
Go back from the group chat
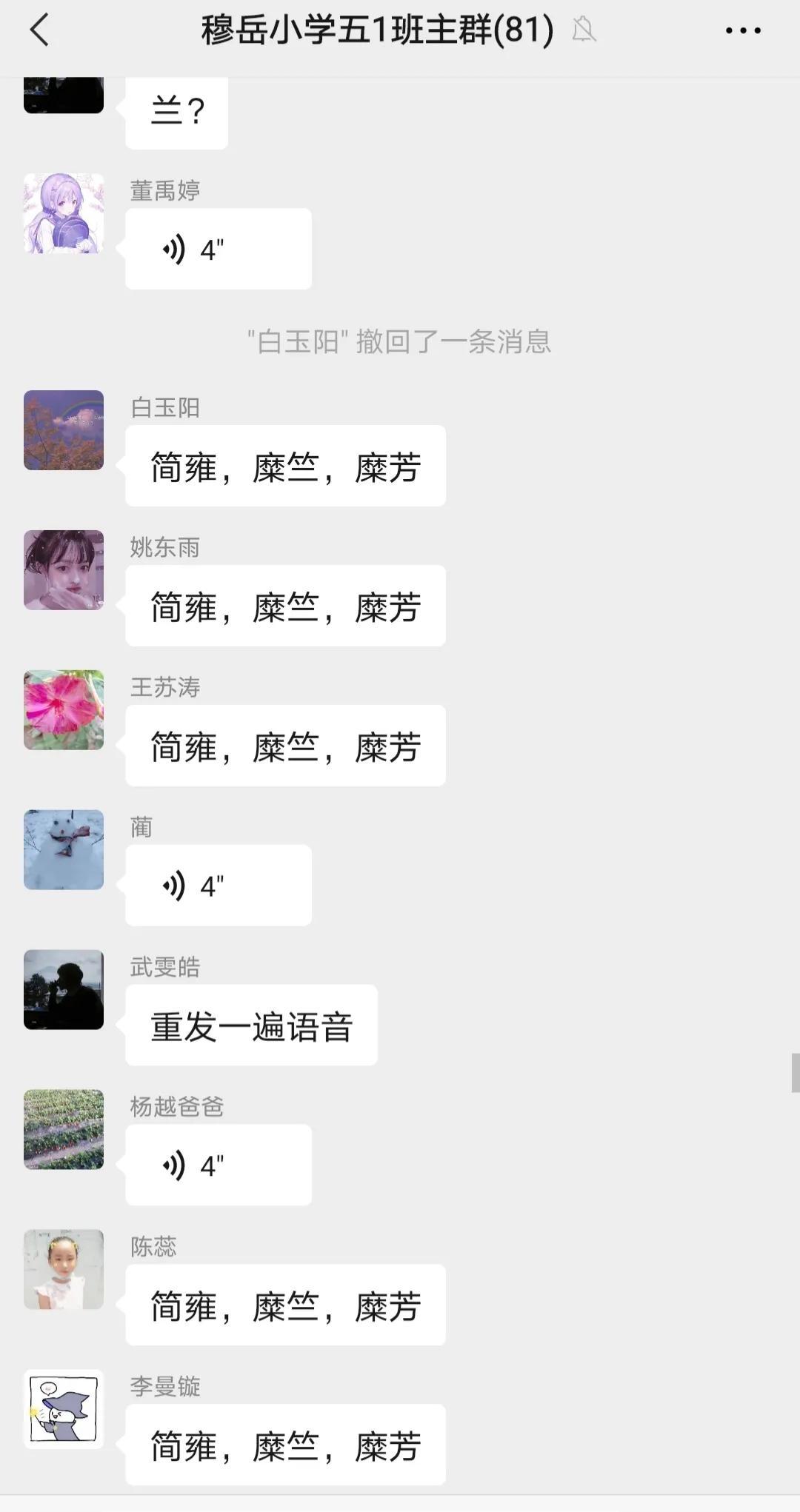(40, 30)
